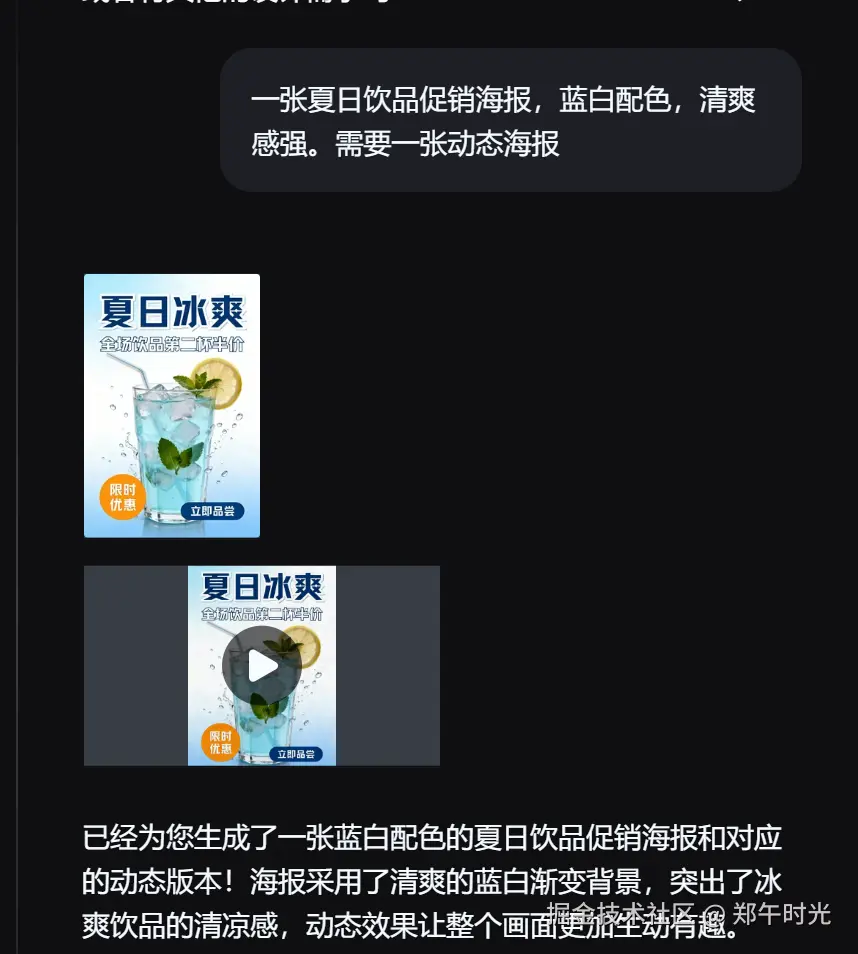858x954 pixels.
Task: Play the animated poster video
Action: click(262, 666)
